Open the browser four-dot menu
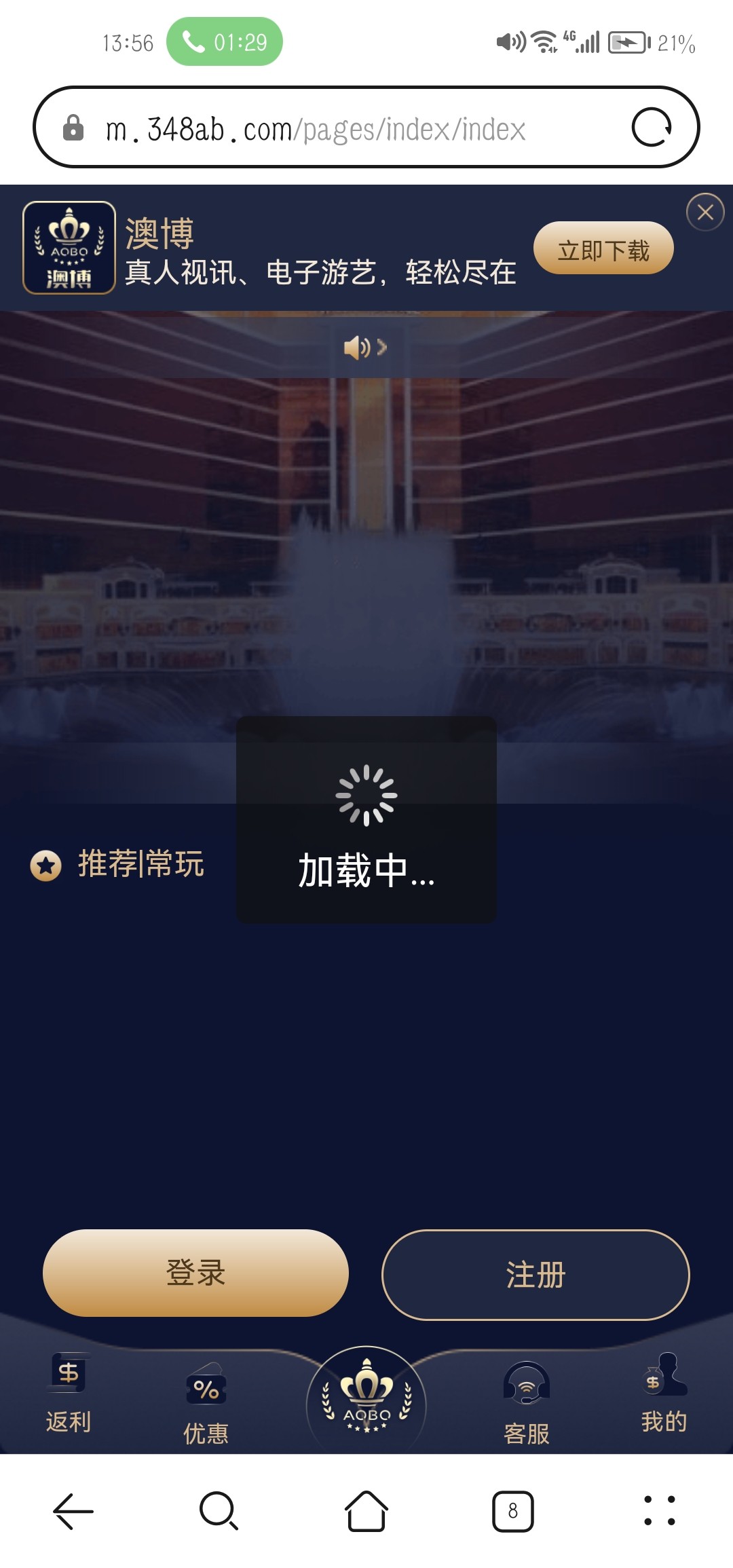 point(659,1511)
